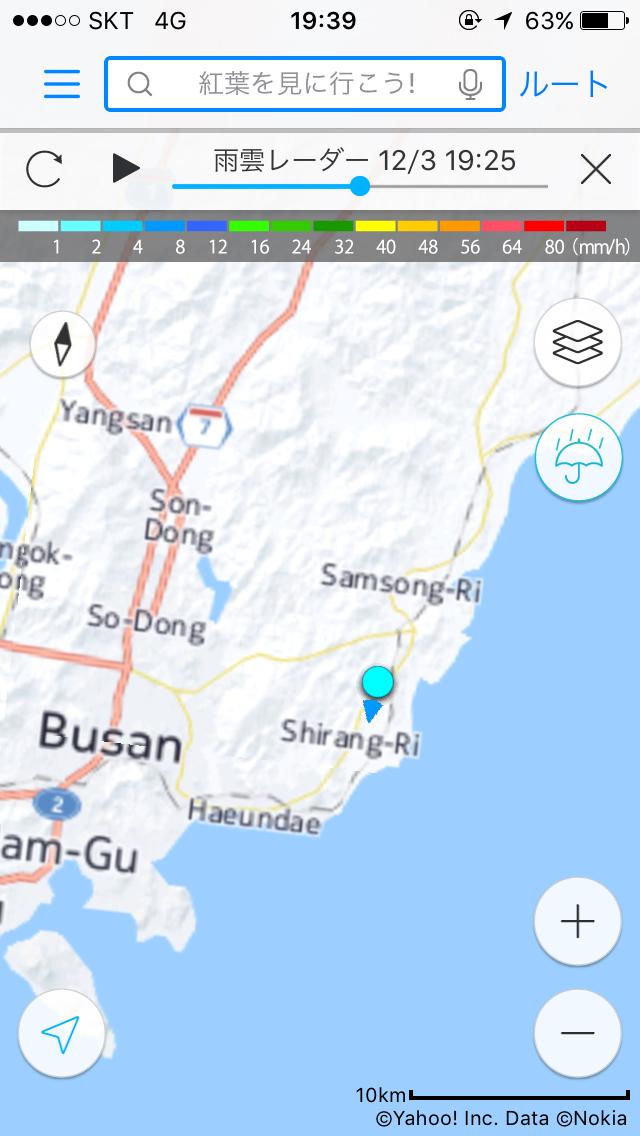Zoom in with the plus button
Screen dimensions: 640x1136
click(578, 921)
